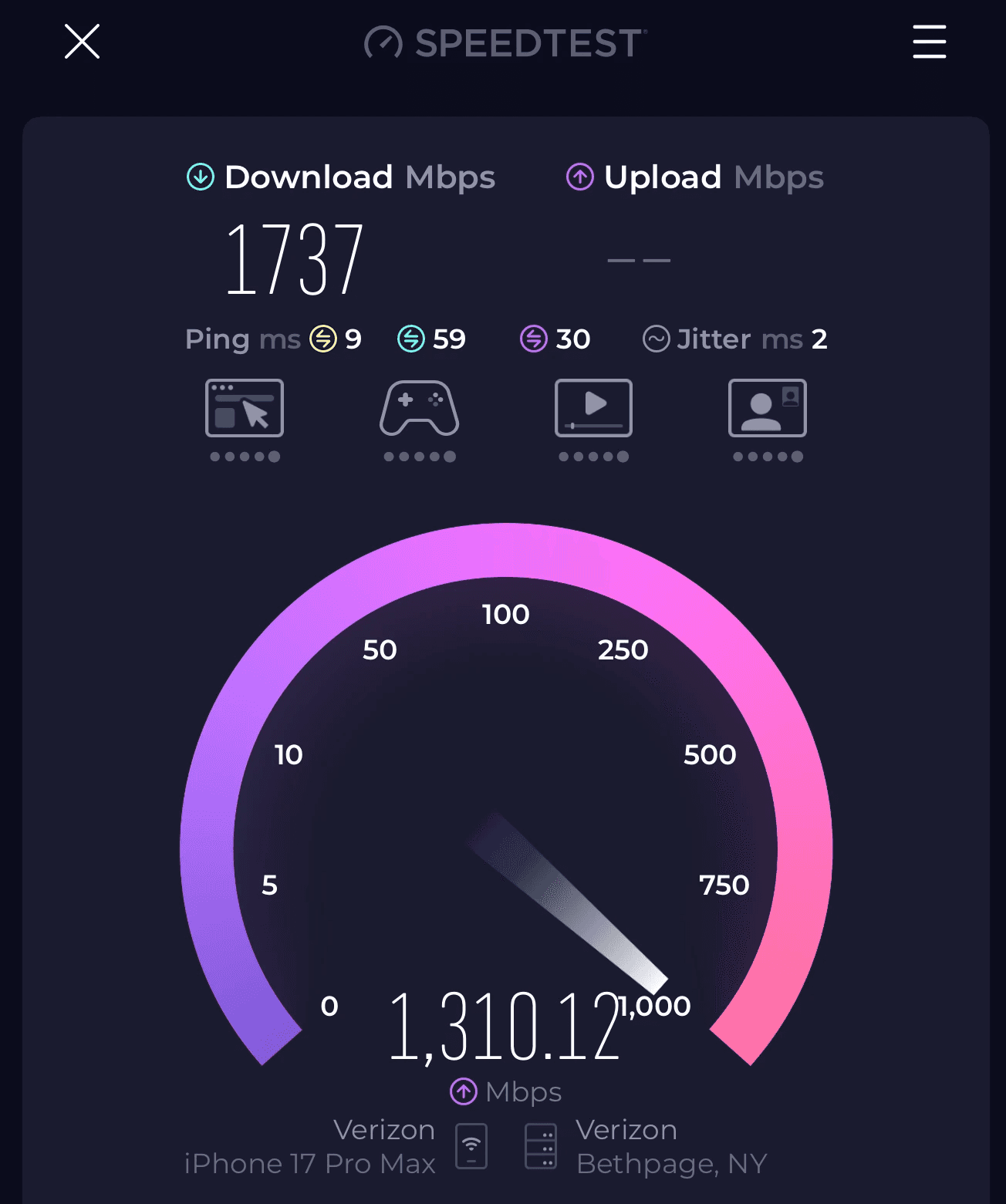Click the Jitter wave icon

tap(657, 339)
